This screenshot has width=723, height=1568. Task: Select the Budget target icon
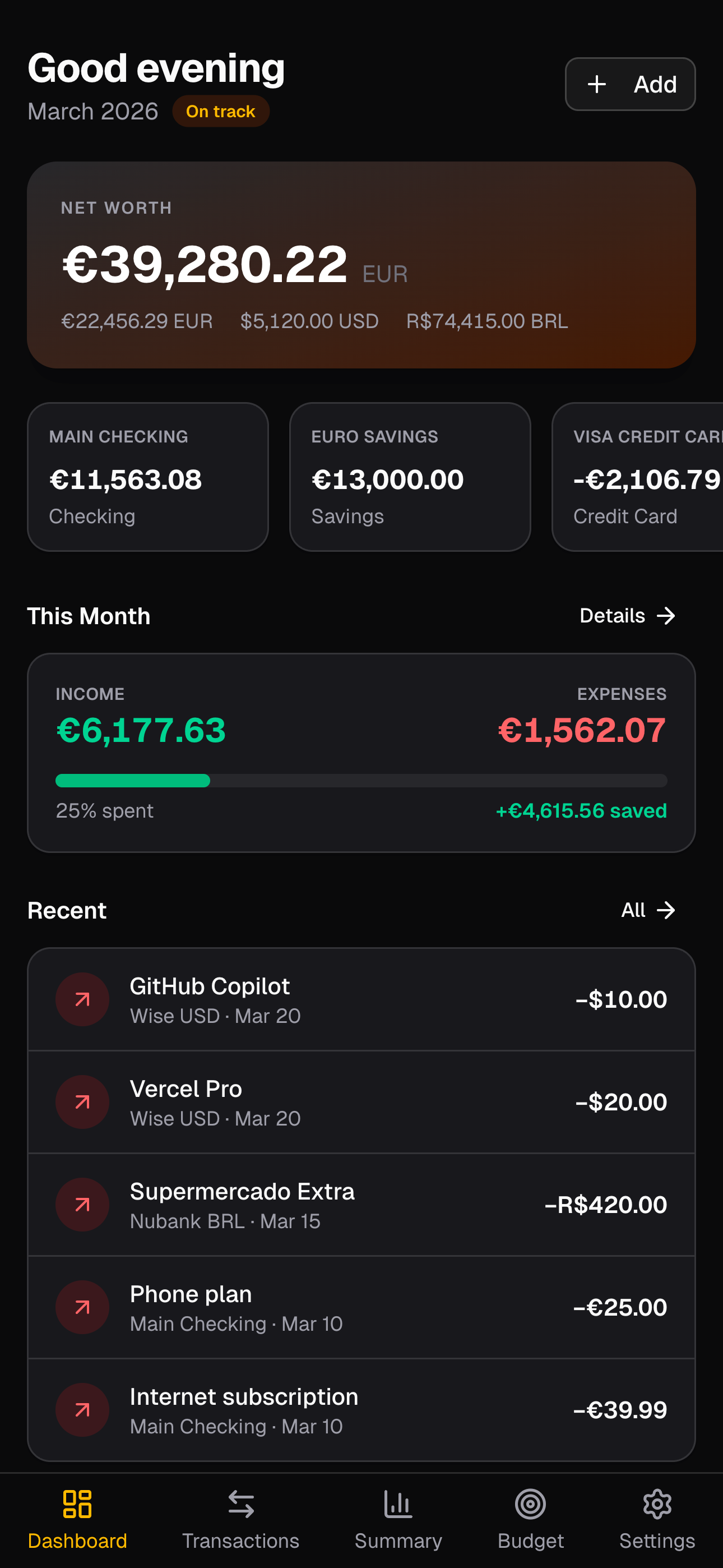point(530,1504)
